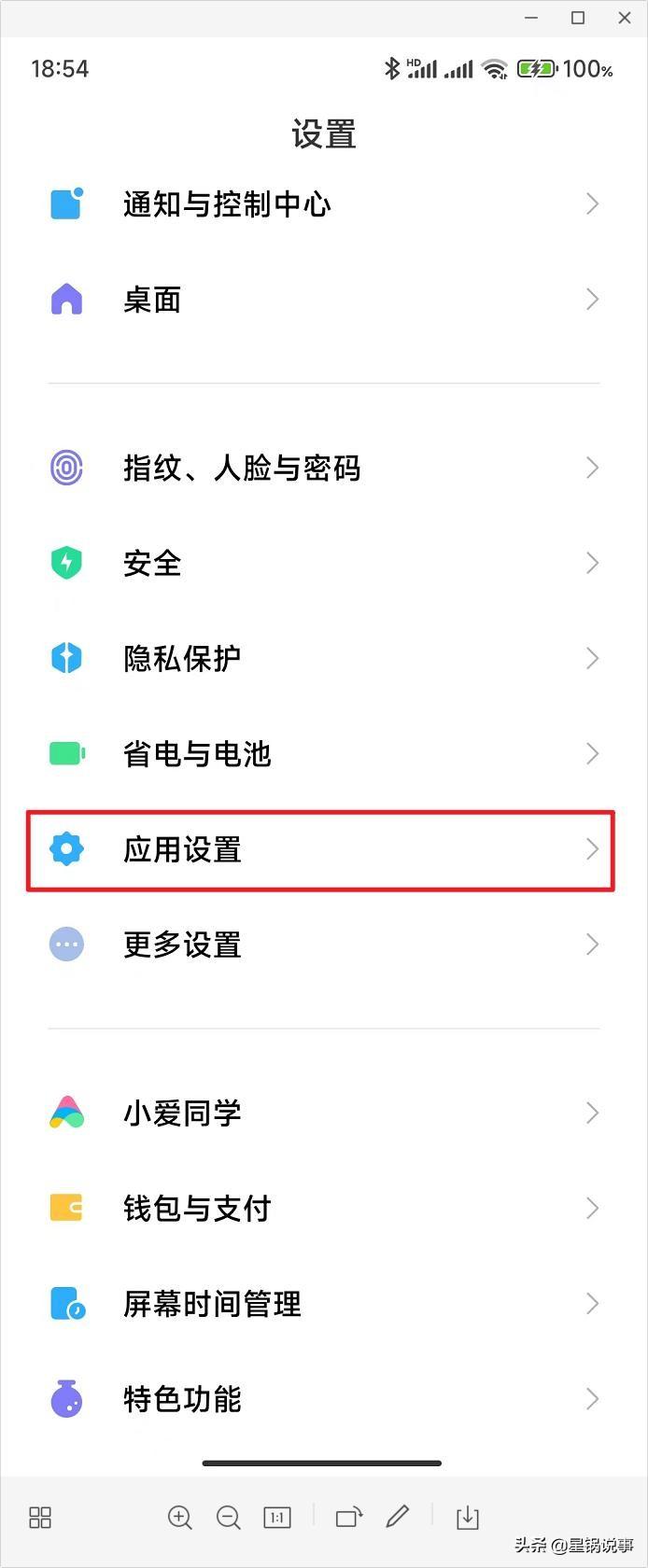Open the 安全 settings
Screen dimensions: 648x1568
tap(152, 563)
